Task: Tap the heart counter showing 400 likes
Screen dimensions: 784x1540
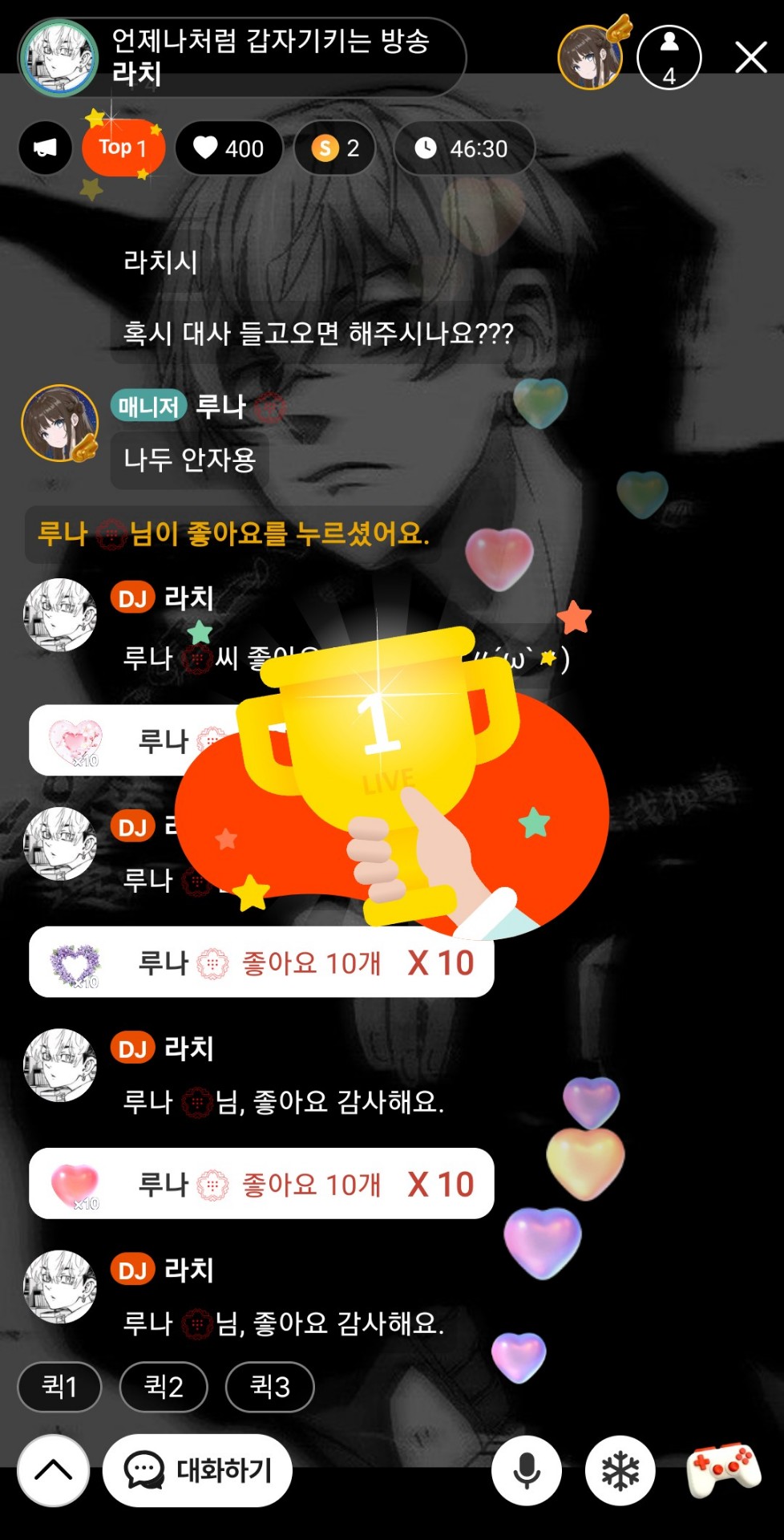Action: [228, 148]
